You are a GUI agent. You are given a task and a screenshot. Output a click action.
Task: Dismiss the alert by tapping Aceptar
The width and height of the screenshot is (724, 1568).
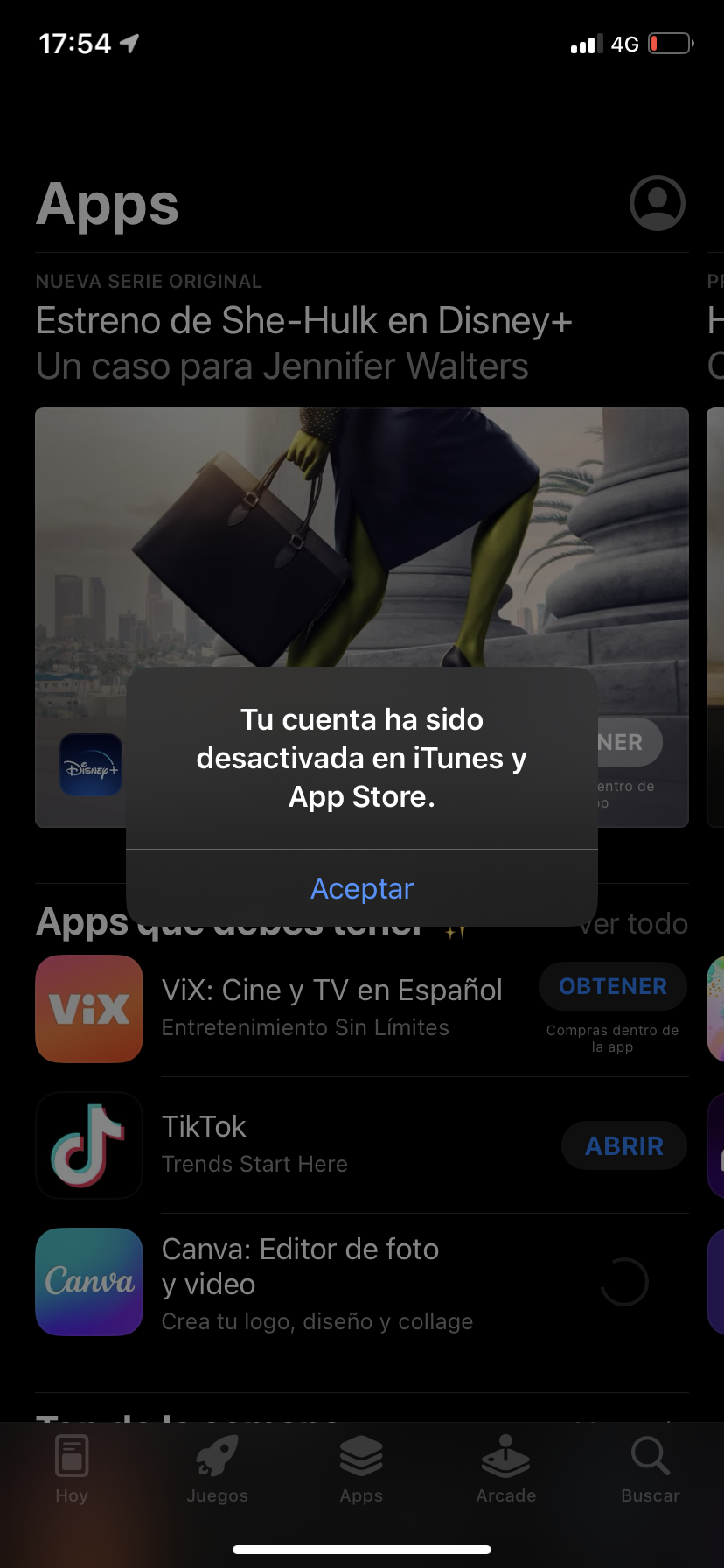tap(362, 888)
